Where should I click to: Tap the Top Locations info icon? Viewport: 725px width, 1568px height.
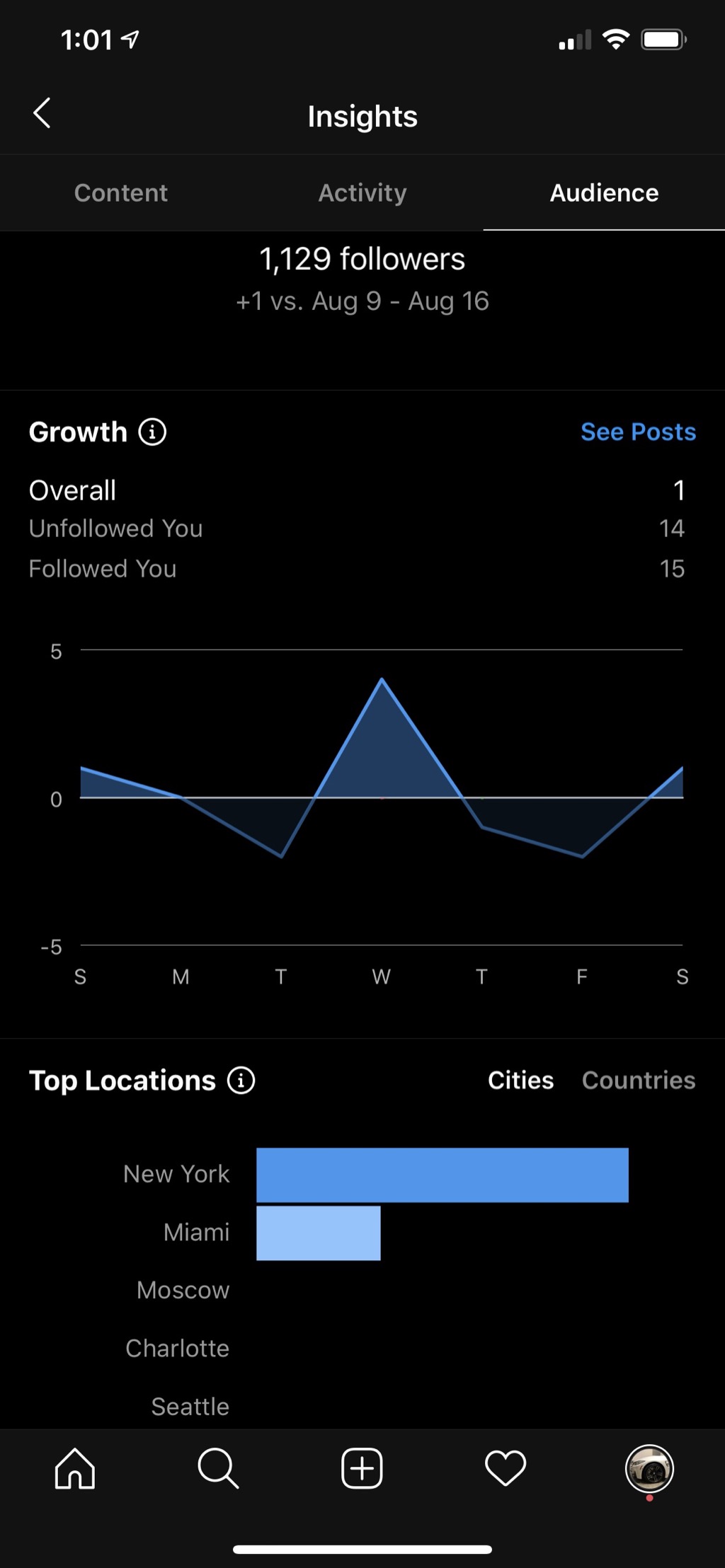(x=241, y=1081)
